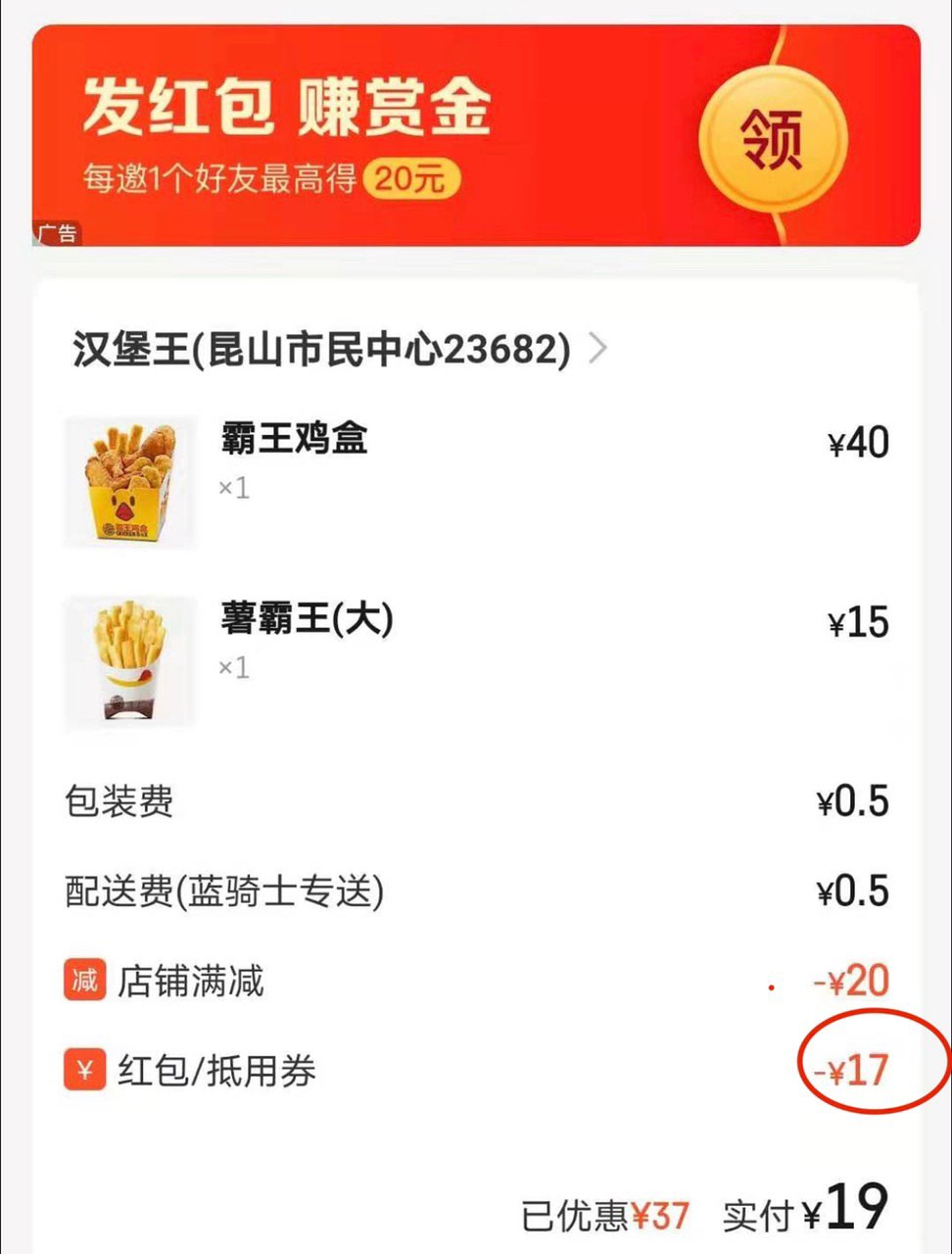Open the 薯霸王(大) item image
This screenshot has height=1254, width=952.
(x=130, y=662)
